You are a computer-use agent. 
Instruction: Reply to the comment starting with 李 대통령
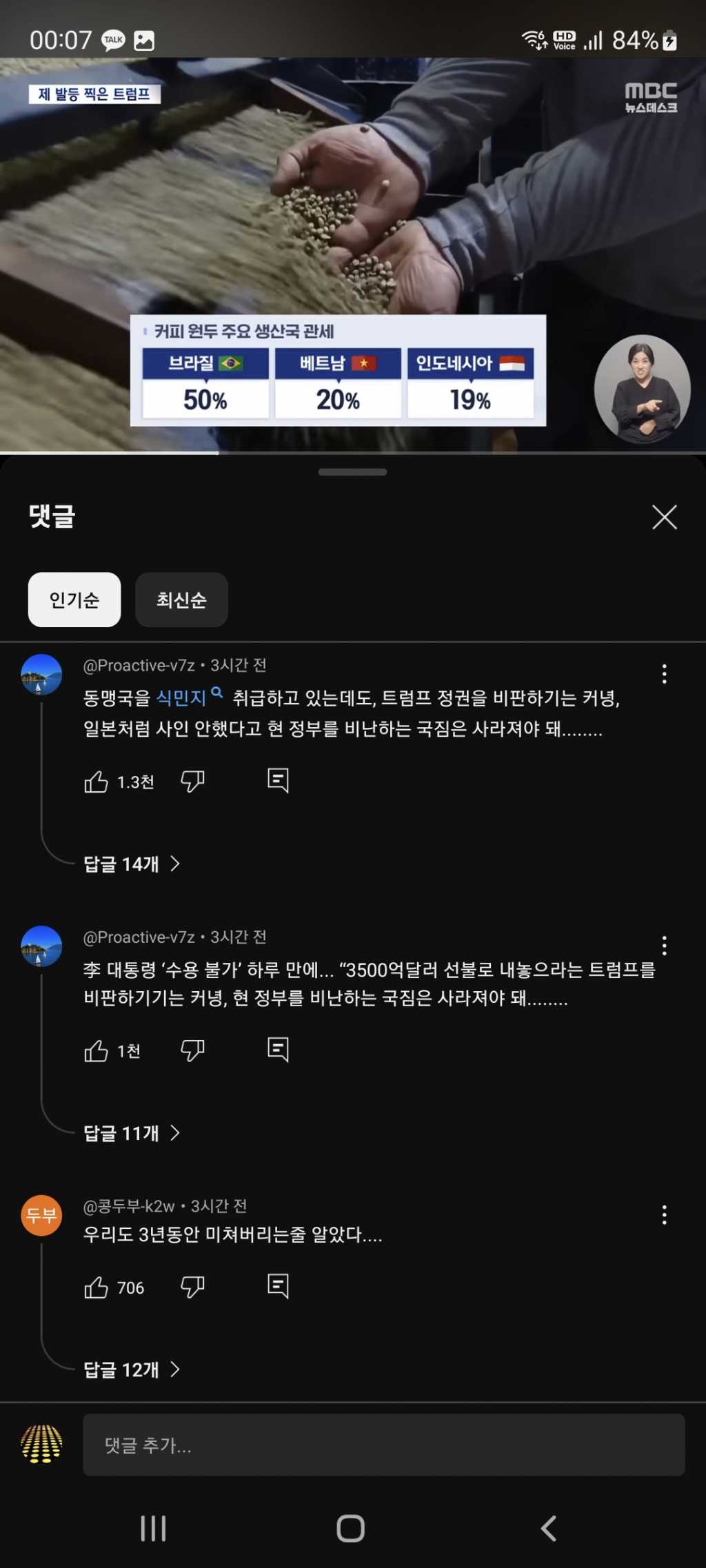tap(278, 1050)
